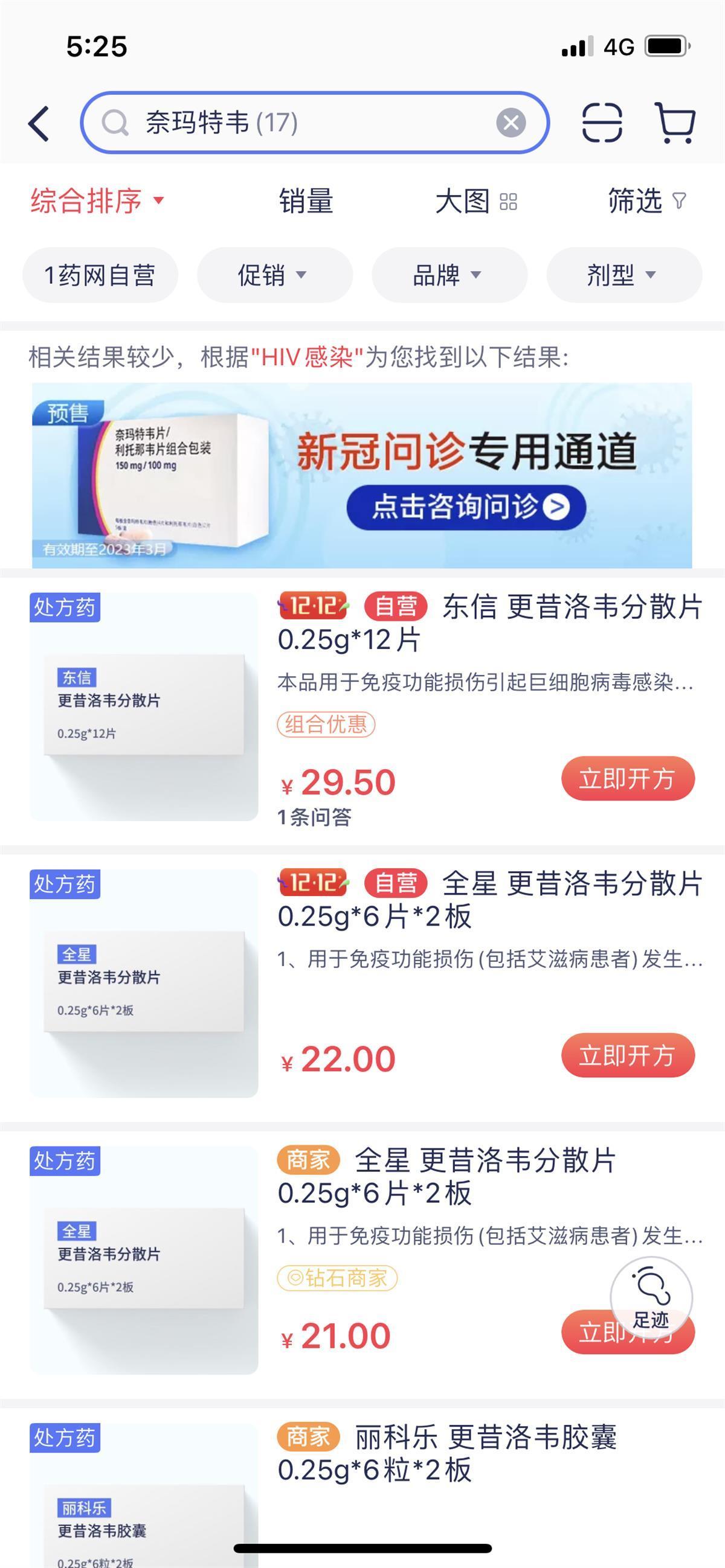Open the 筛选 filter panel
This screenshot has height=1568, width=725.
pos(646,201)
